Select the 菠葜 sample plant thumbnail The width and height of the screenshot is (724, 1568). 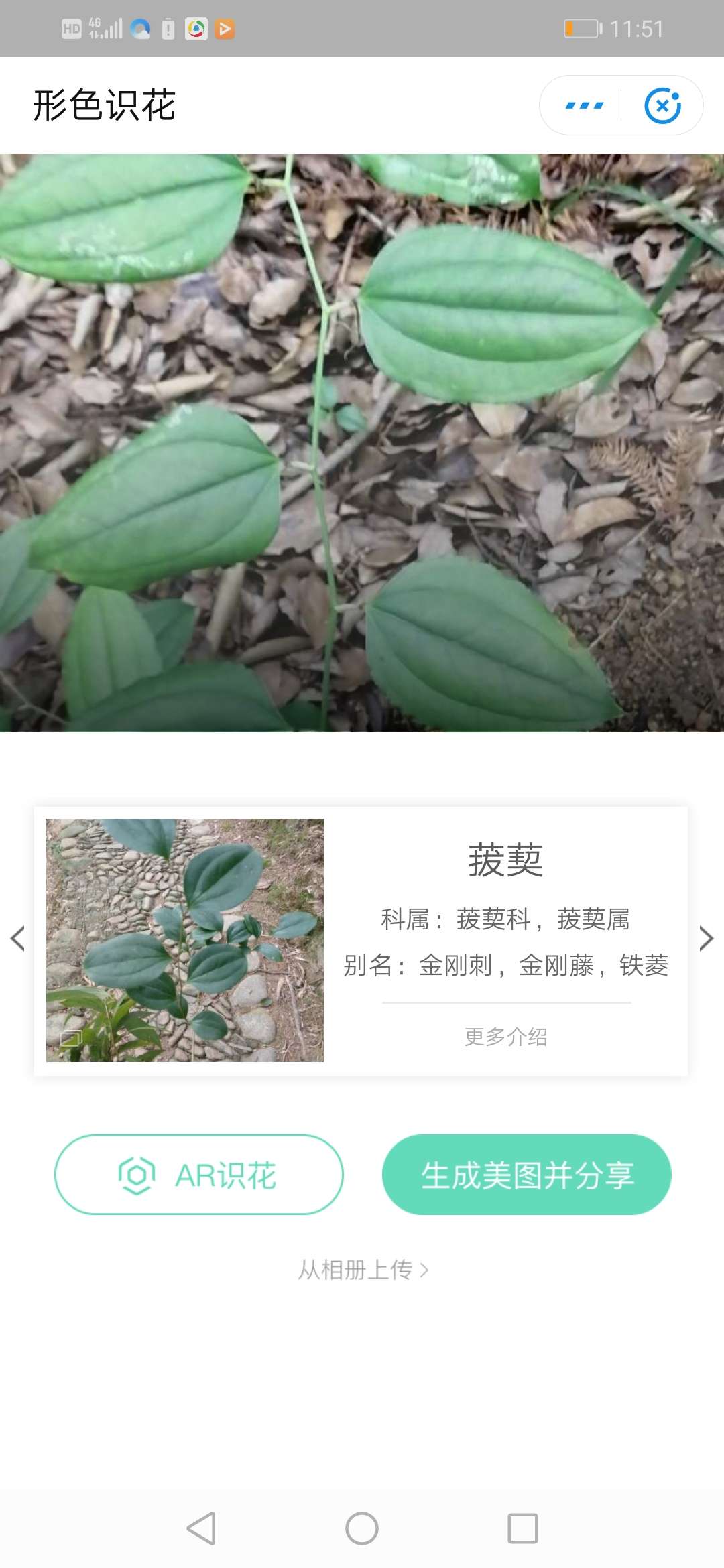click(184, 938)
